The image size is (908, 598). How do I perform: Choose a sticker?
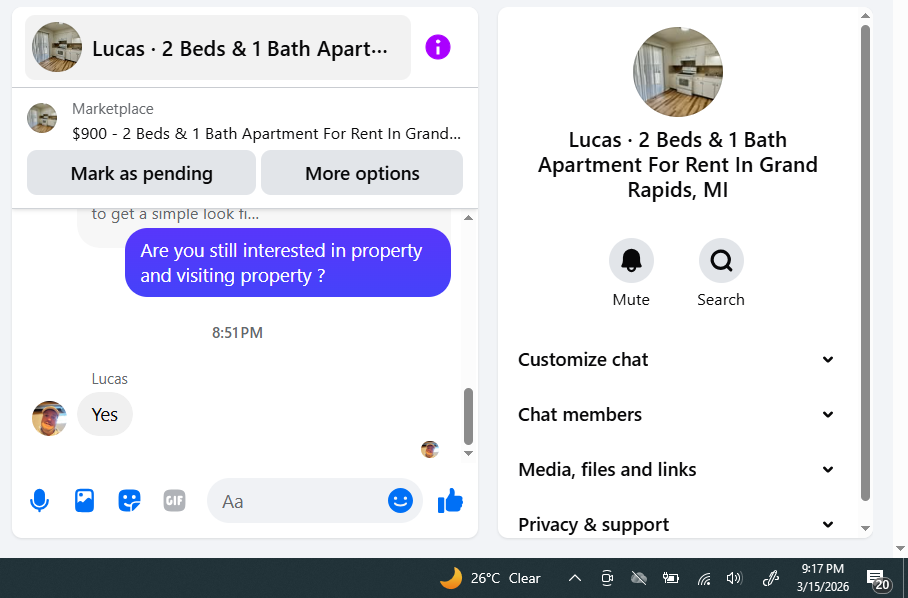coord(129,501)
